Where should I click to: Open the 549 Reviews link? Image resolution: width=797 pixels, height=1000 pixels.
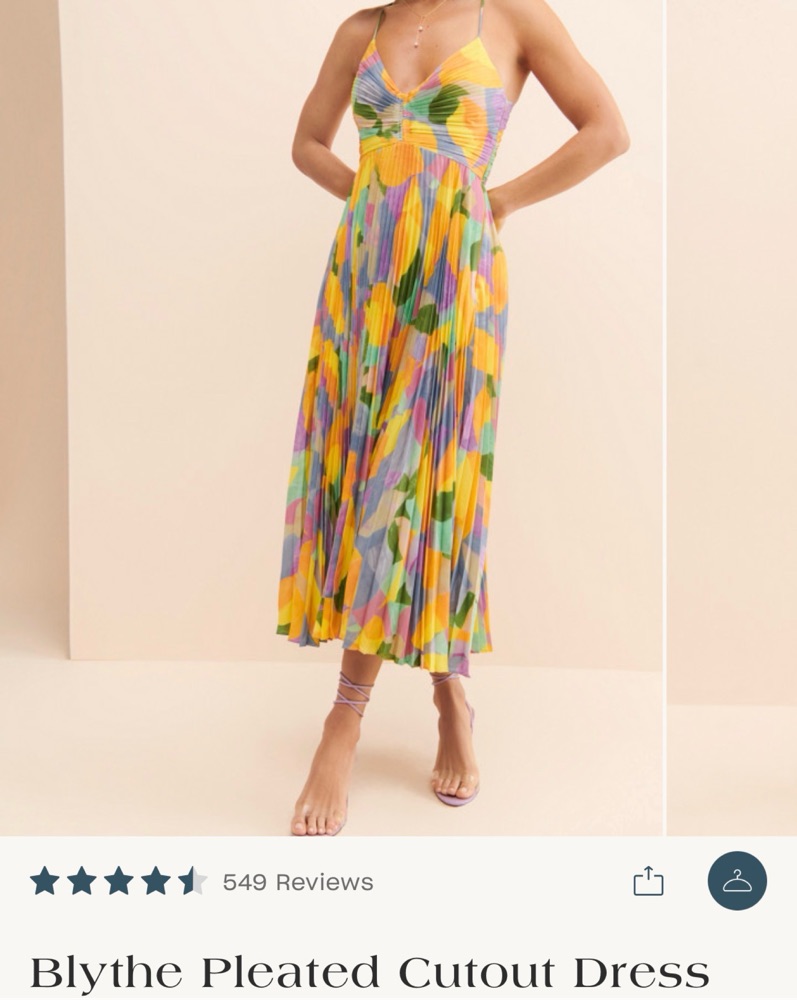297,882
